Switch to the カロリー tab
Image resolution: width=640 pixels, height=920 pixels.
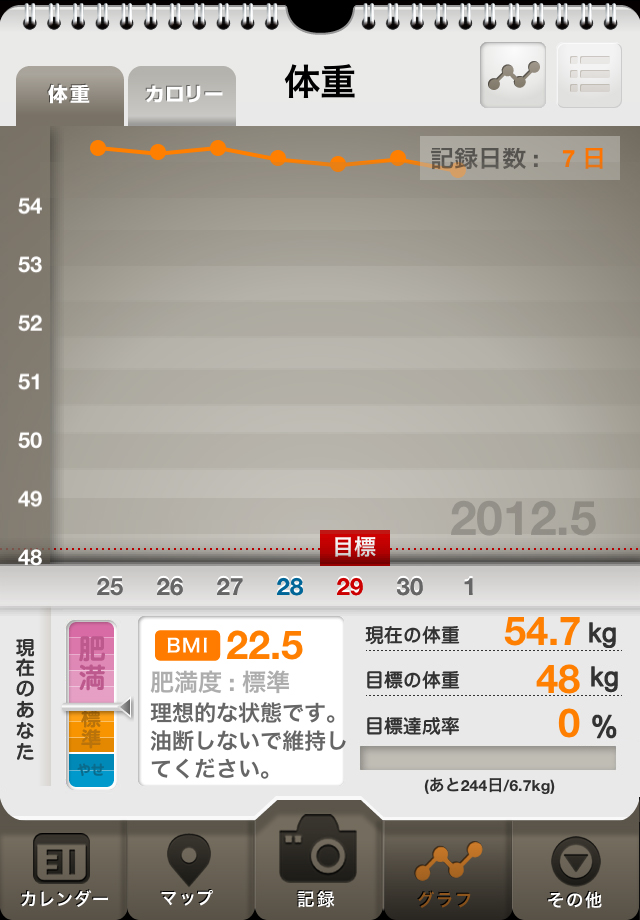182,95
